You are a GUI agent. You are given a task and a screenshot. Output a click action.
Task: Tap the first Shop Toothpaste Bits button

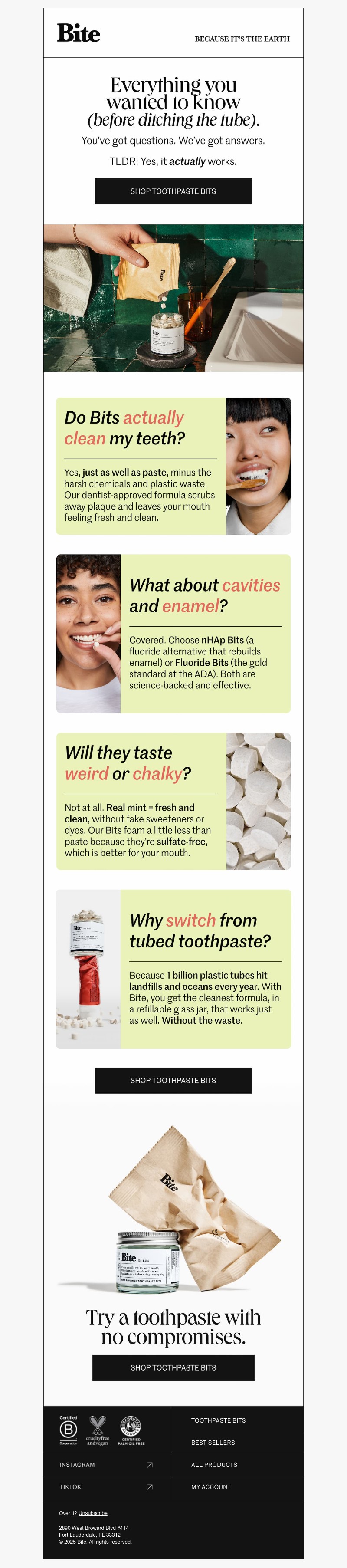173,191
